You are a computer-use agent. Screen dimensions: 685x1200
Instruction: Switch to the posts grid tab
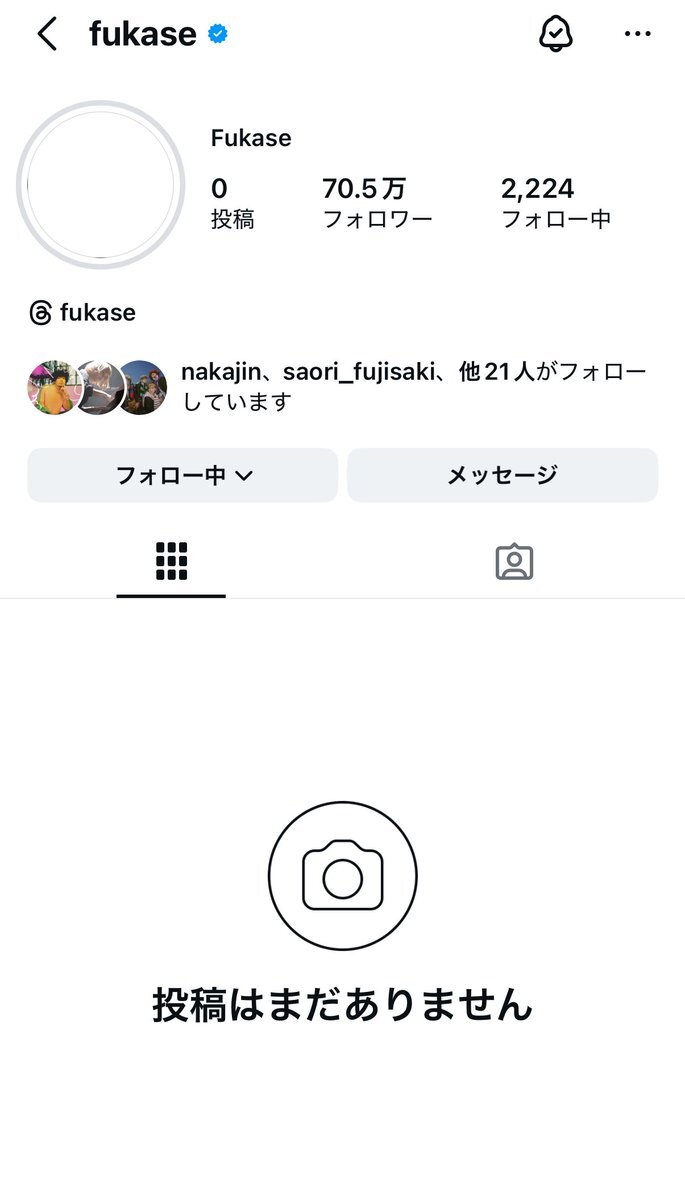[171, 562]
